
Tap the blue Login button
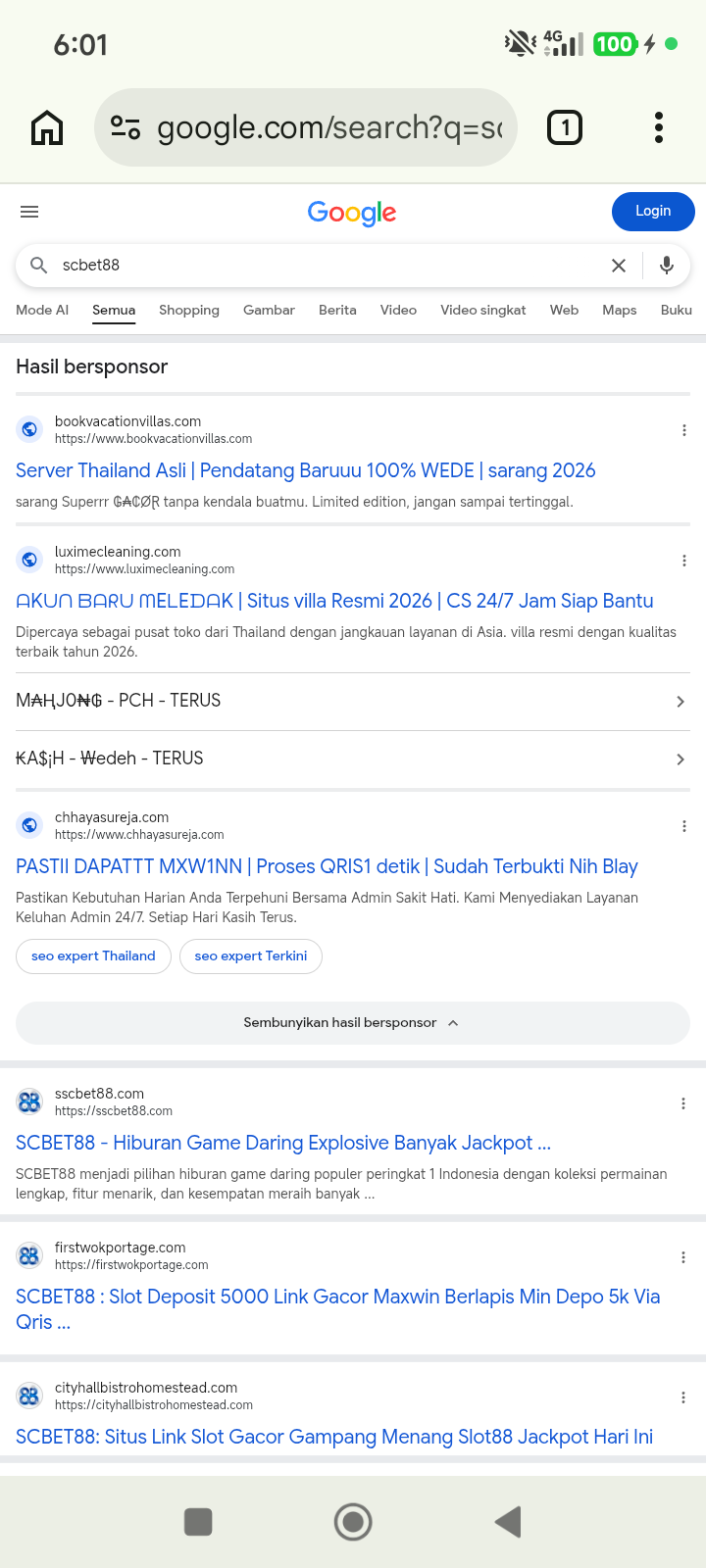[653, 212]
